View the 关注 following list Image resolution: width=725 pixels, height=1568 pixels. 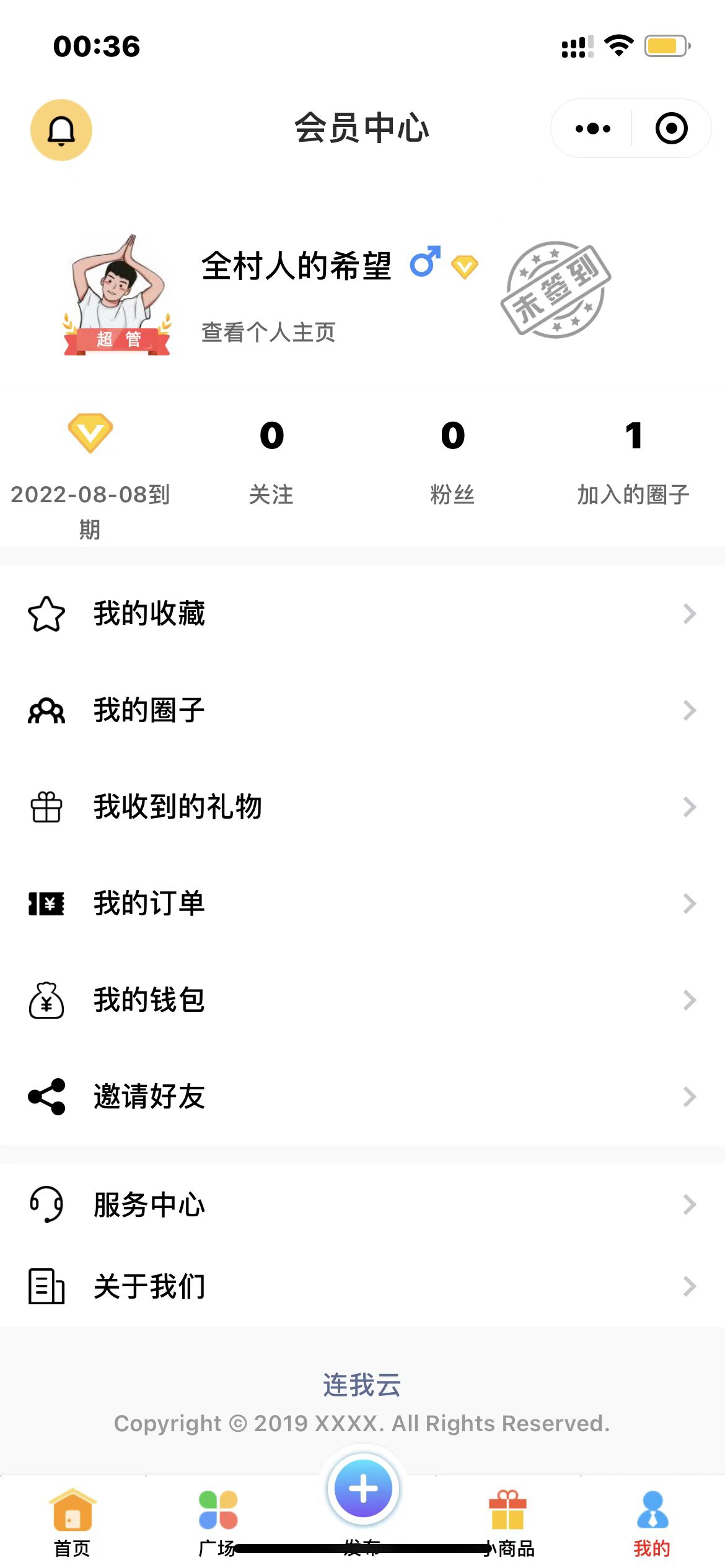pyautogui.click(x=271, y=461)
